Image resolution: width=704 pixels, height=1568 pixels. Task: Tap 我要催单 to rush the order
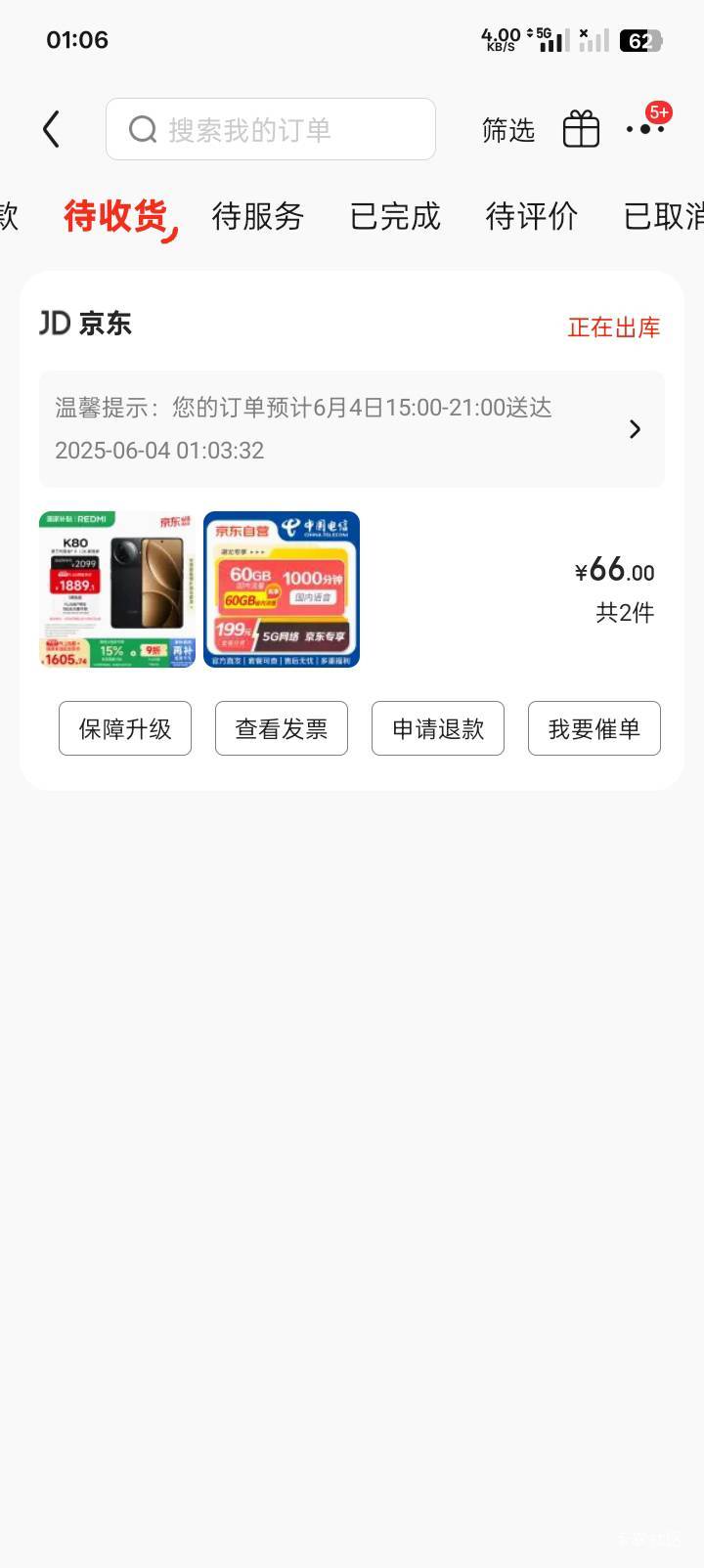click(x=594, y=728)
